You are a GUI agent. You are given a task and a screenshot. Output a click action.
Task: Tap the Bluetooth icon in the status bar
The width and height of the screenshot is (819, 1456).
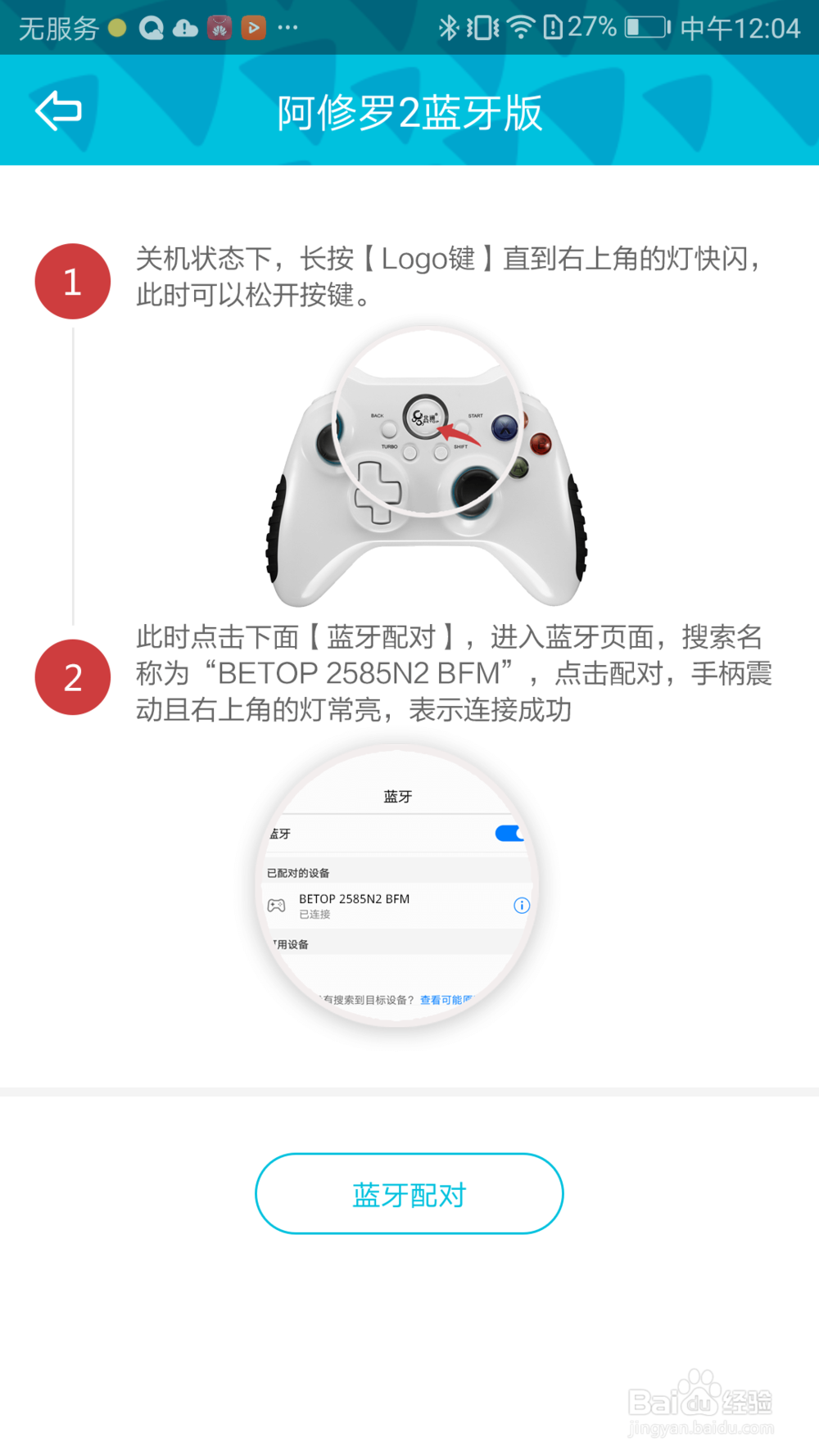tap(449, 27)
